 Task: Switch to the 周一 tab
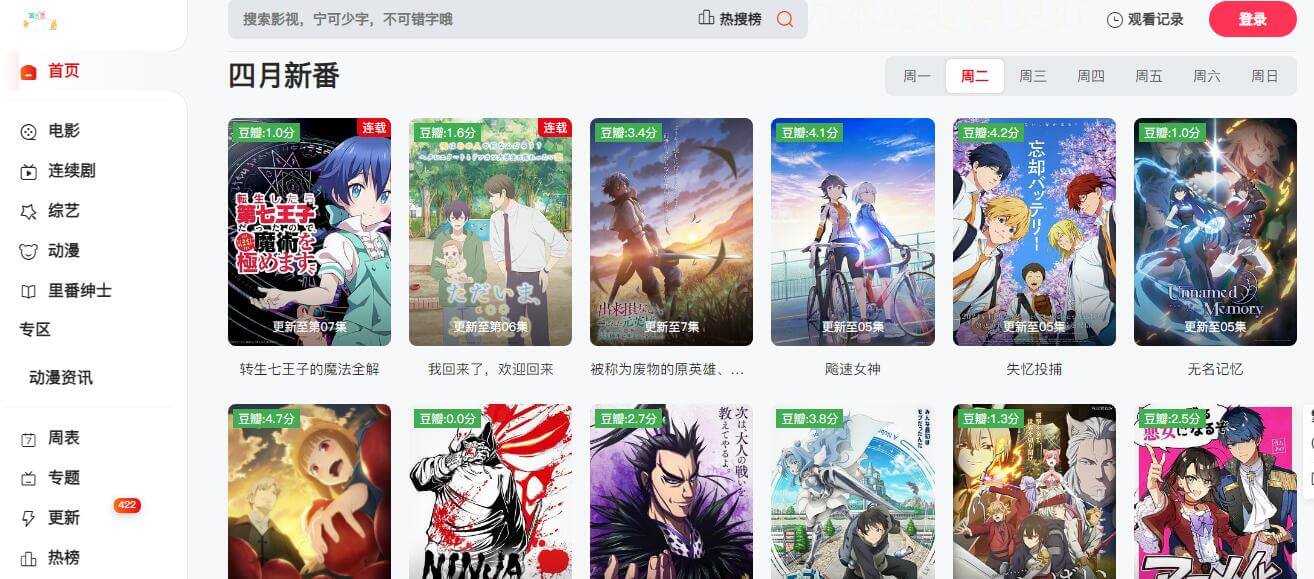917,76
